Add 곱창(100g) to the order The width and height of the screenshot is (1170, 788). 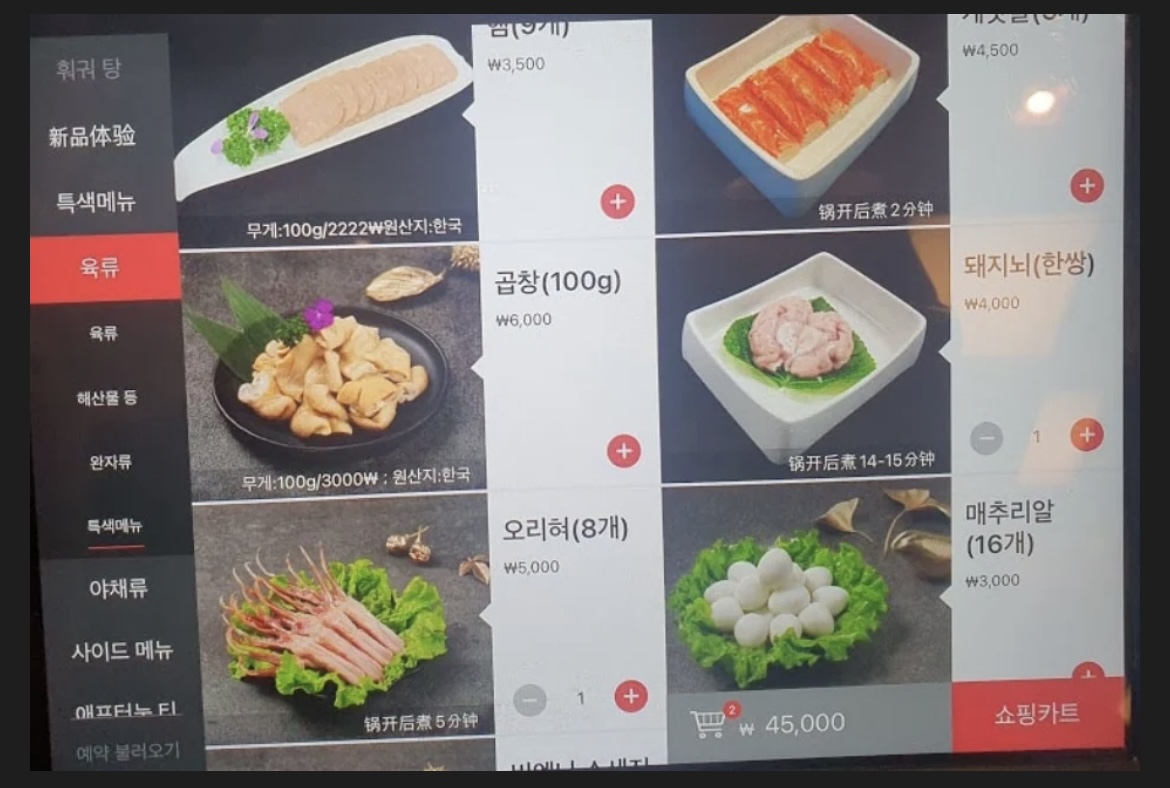(x=623, y=451)
